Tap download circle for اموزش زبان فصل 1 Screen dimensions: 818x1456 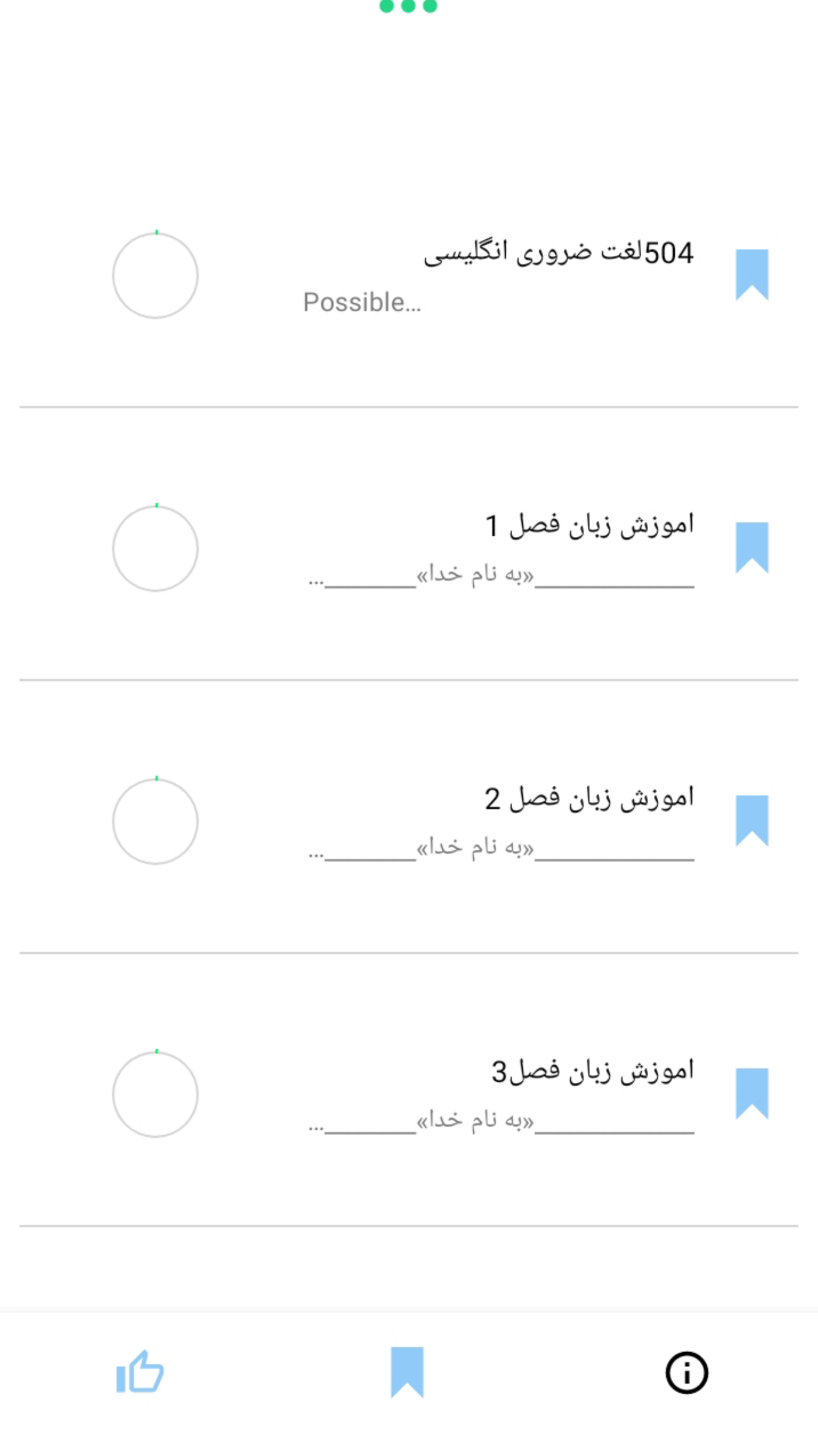click(x=155, y=548)
